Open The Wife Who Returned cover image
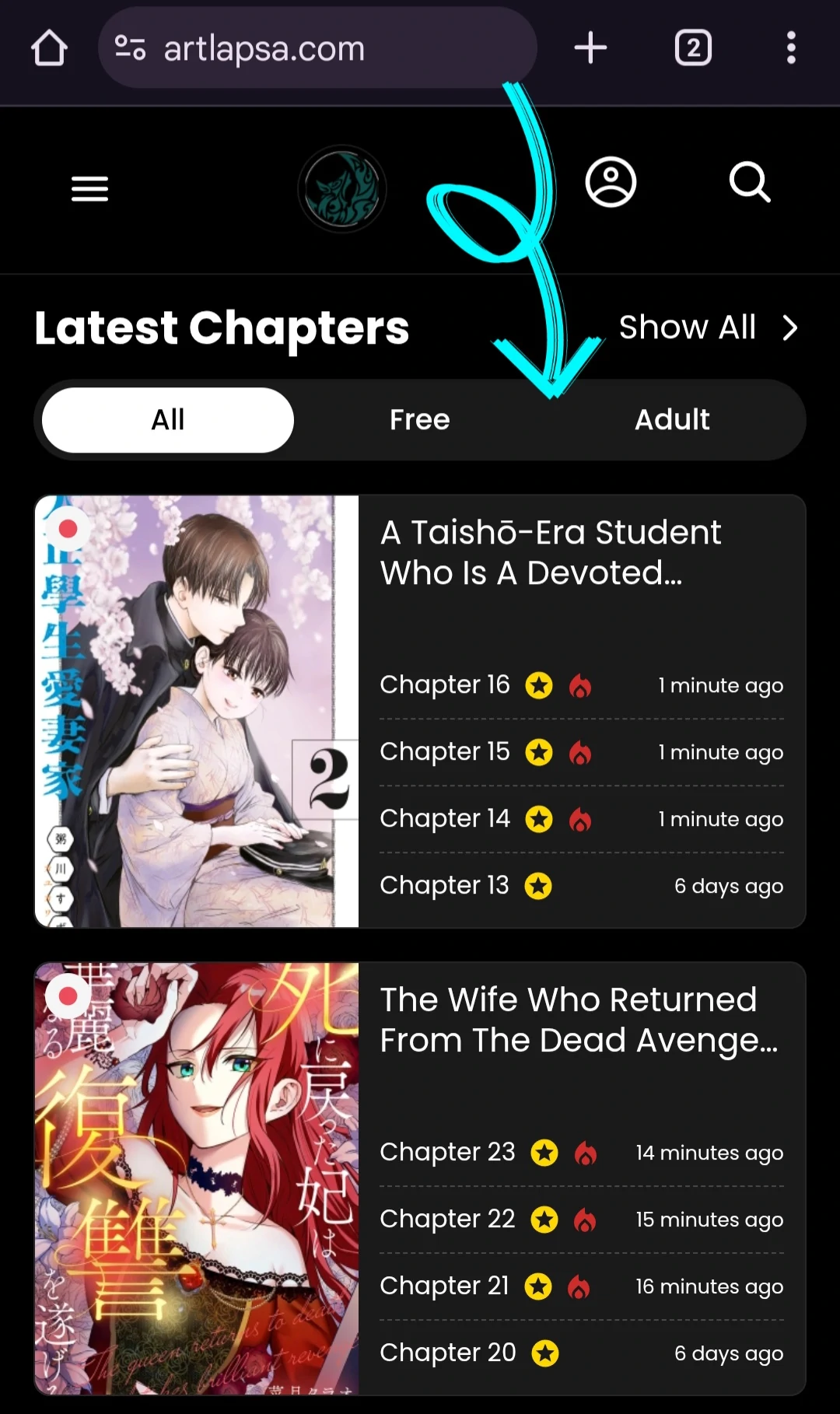Image resolution: width=840 pixels, height=1414 pixels. (x=197, y=1178)
